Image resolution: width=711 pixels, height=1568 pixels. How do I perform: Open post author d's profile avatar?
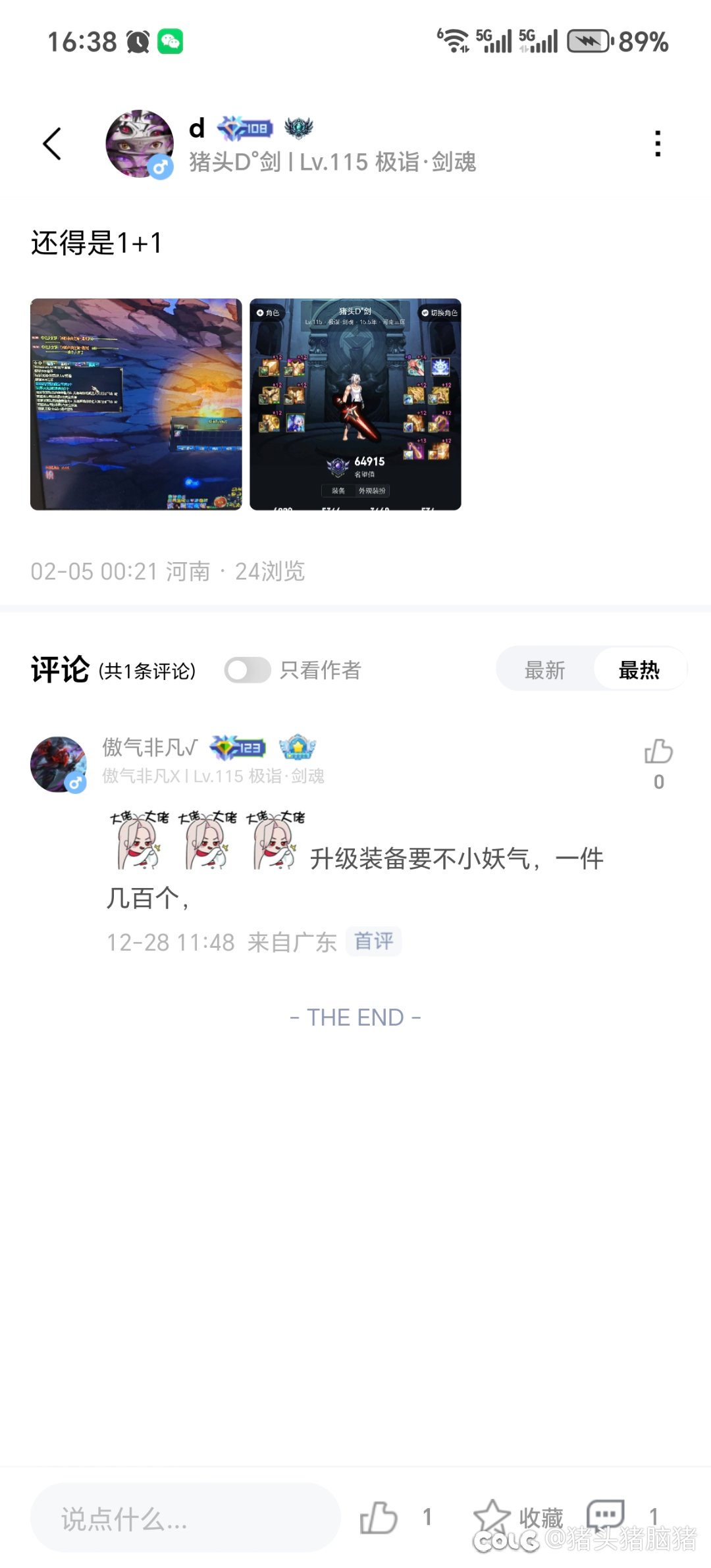click(140, 144)
